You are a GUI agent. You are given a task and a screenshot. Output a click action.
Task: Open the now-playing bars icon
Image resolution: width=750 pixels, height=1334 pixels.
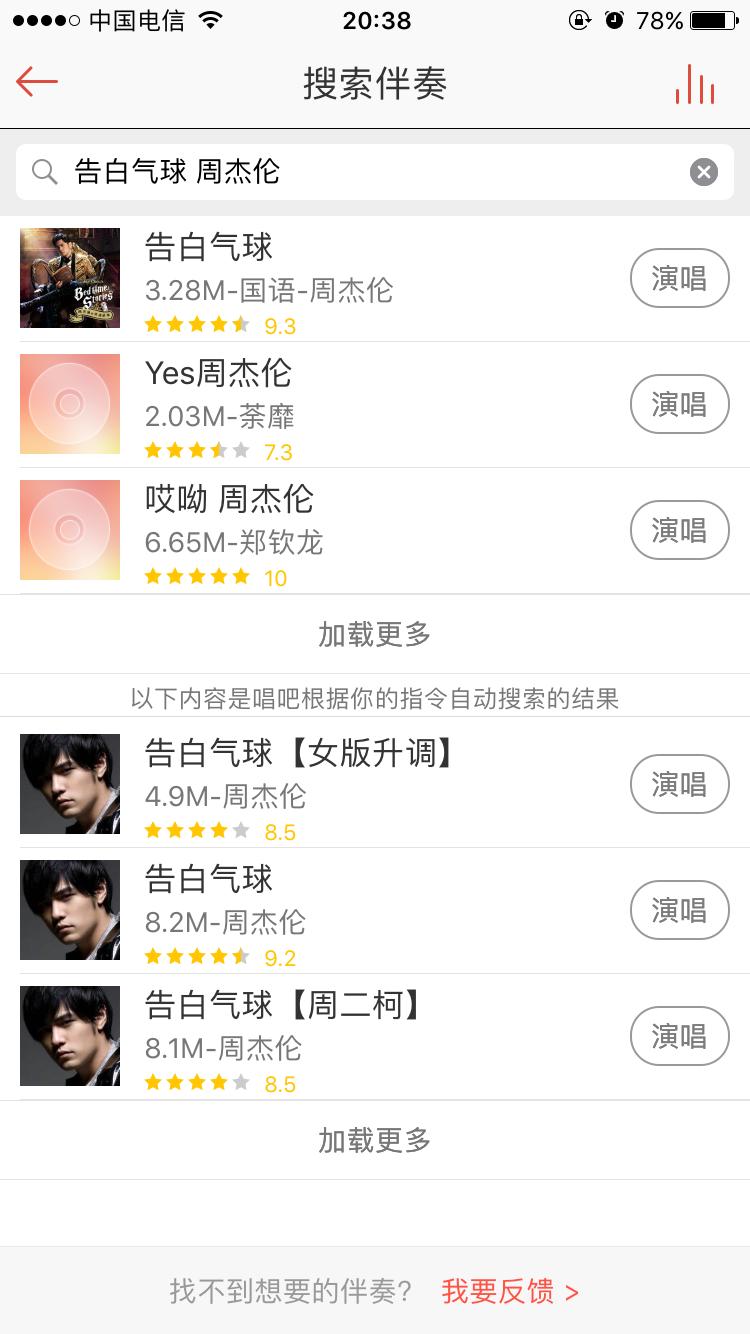pyautogui.click(x=694, y=84)
